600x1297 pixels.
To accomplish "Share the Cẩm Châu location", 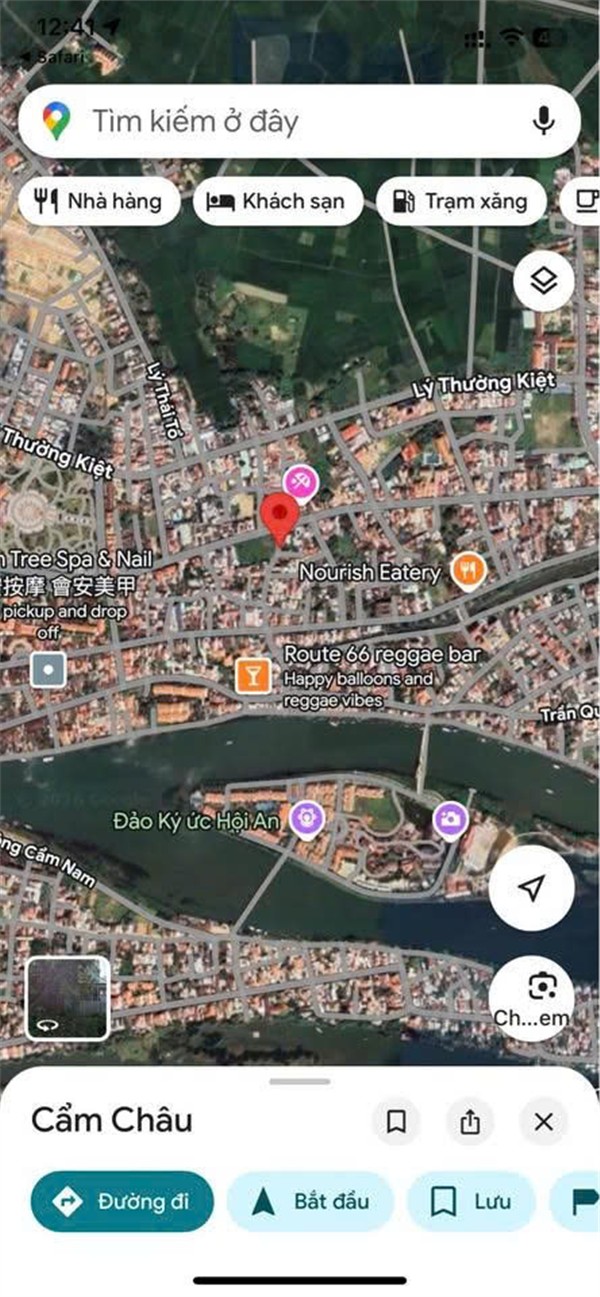I will (470, 1122).
